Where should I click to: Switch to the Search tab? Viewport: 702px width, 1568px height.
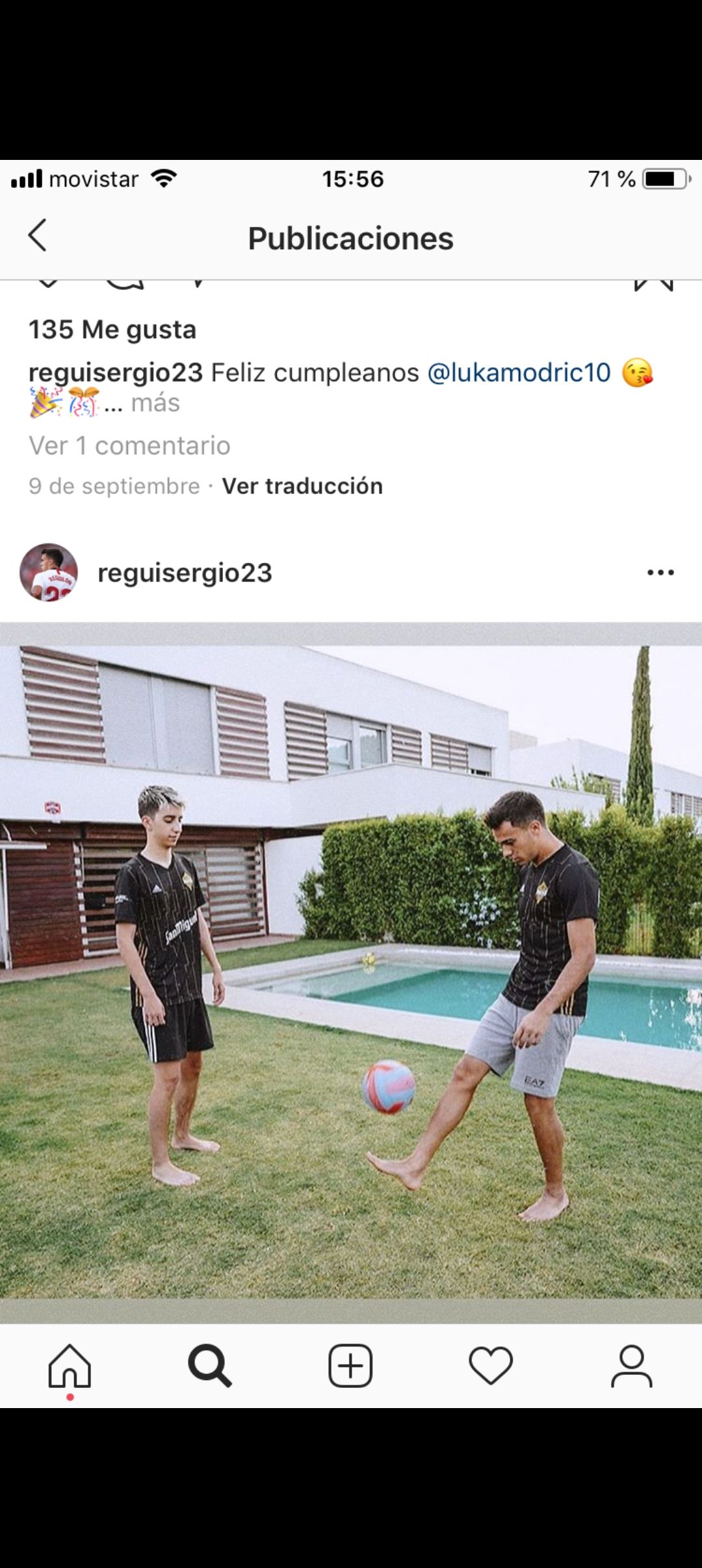[209, 1365]
